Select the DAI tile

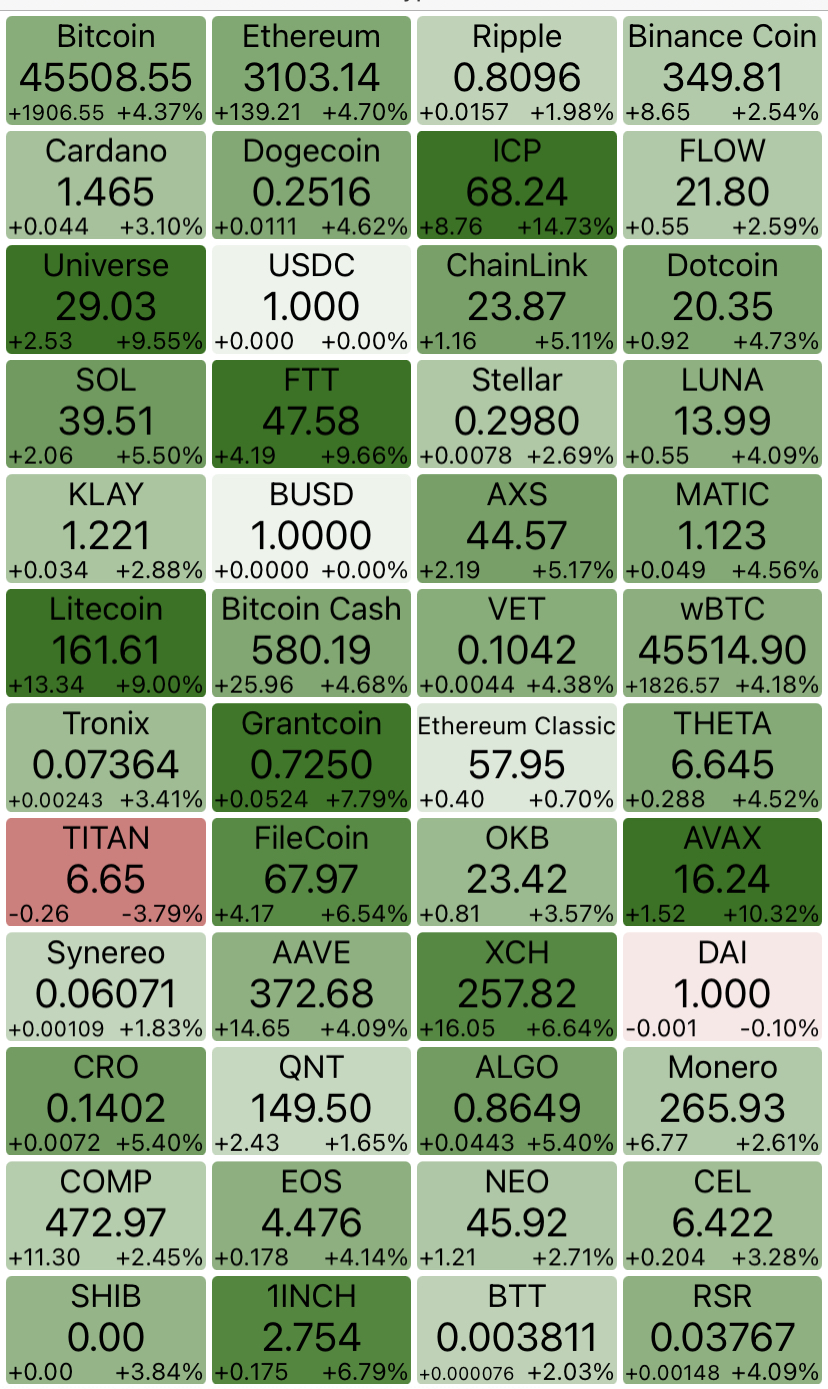tap(722, 986)
